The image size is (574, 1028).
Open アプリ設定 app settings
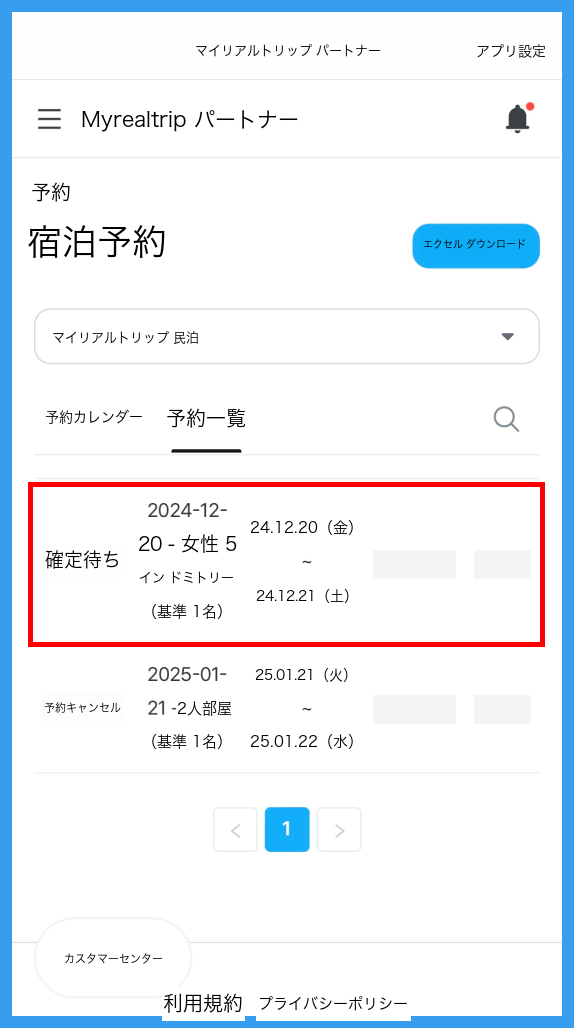[x=511, y=51]
